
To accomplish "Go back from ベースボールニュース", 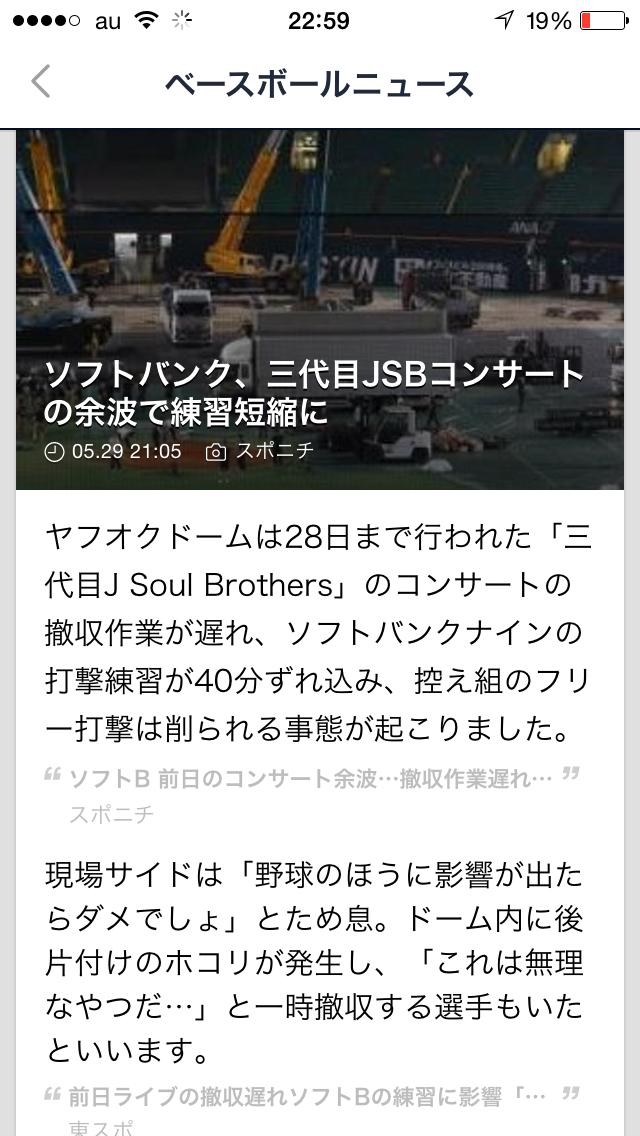I will [x=41, y=82].
